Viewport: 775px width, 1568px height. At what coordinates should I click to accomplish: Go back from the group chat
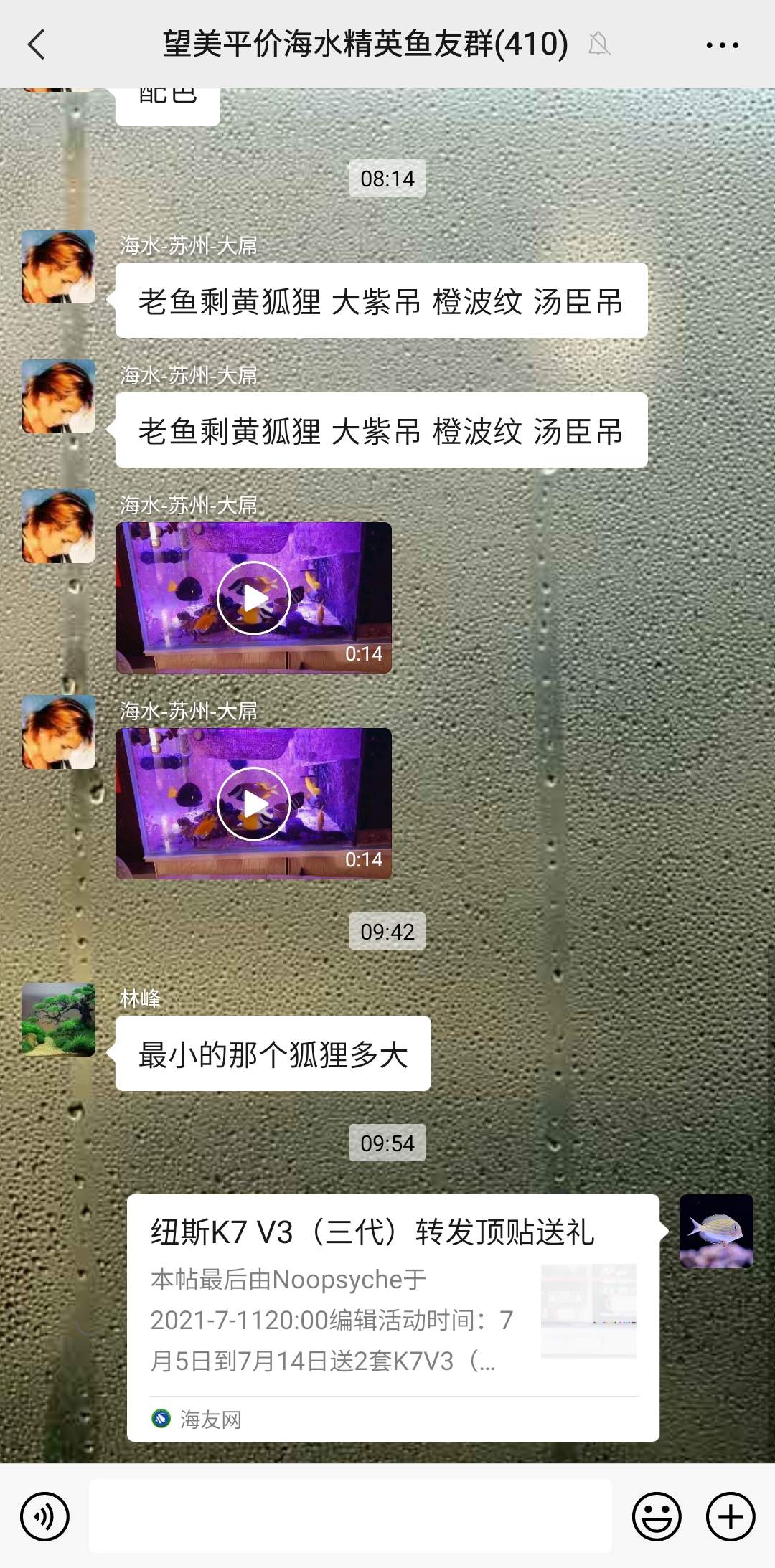37,44
